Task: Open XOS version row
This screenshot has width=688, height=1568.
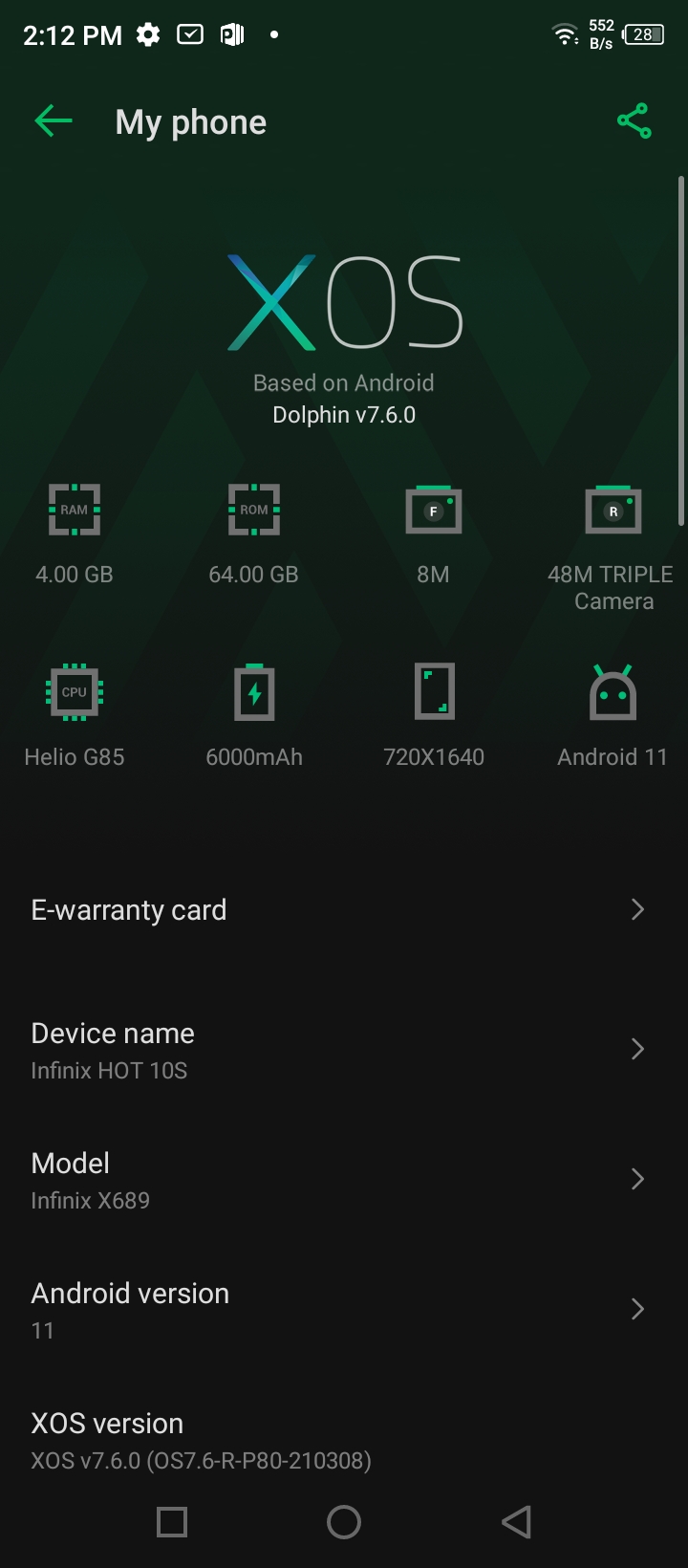Action: click(x=344, y=1439)
